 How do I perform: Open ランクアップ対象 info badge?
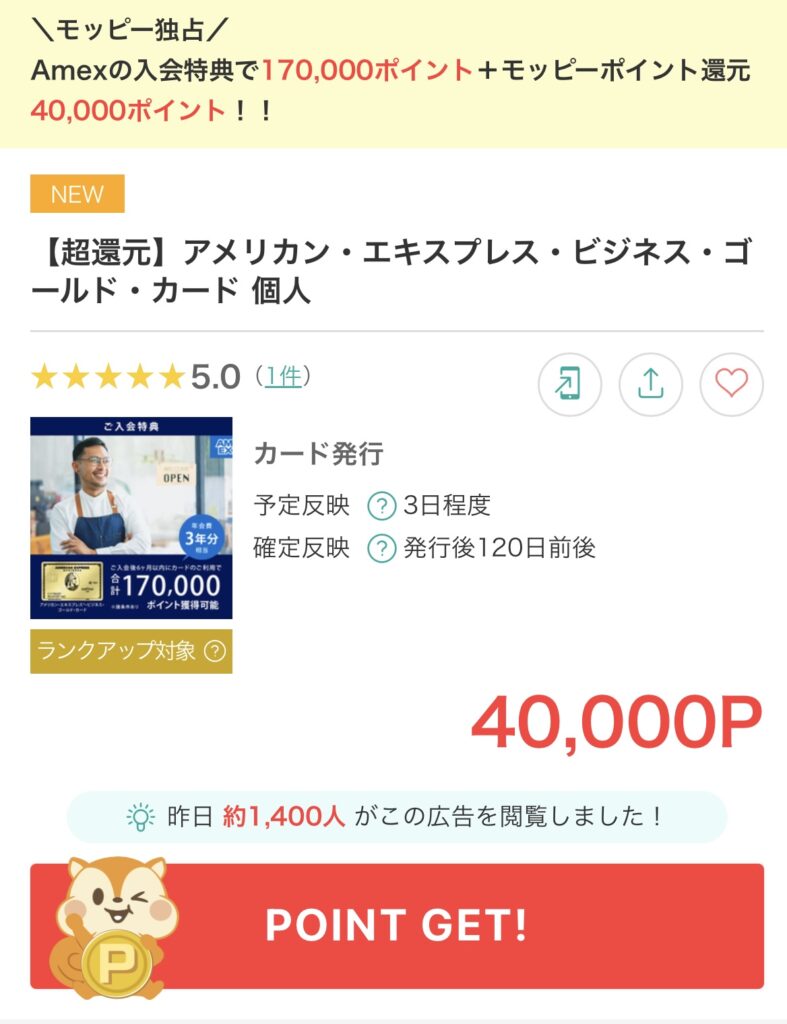131,651
